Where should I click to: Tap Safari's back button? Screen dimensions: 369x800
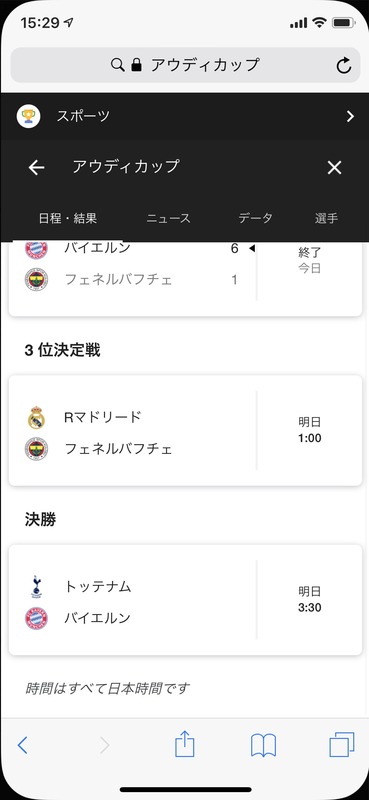22,745
